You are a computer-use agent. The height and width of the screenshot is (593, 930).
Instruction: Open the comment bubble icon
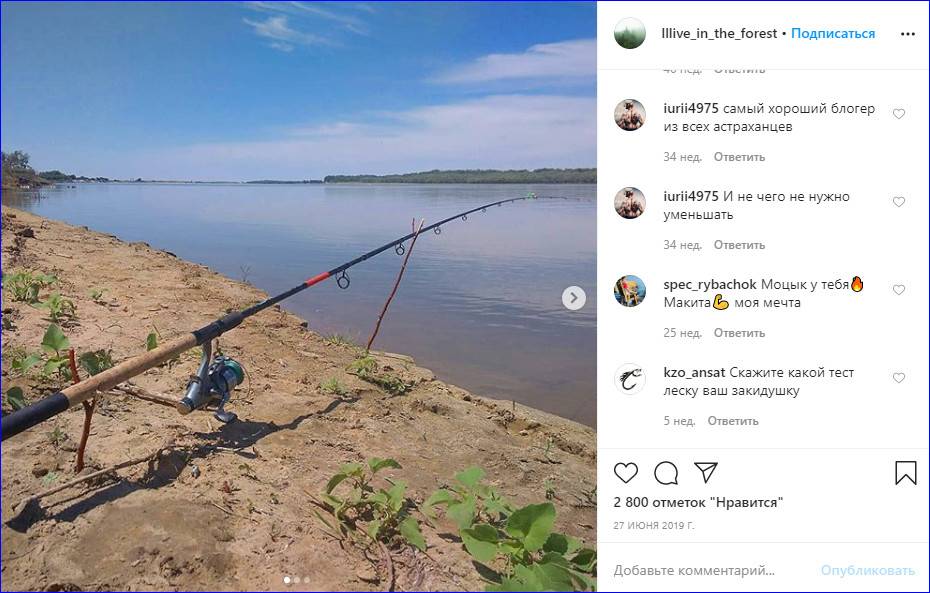[x=666, y=473]
